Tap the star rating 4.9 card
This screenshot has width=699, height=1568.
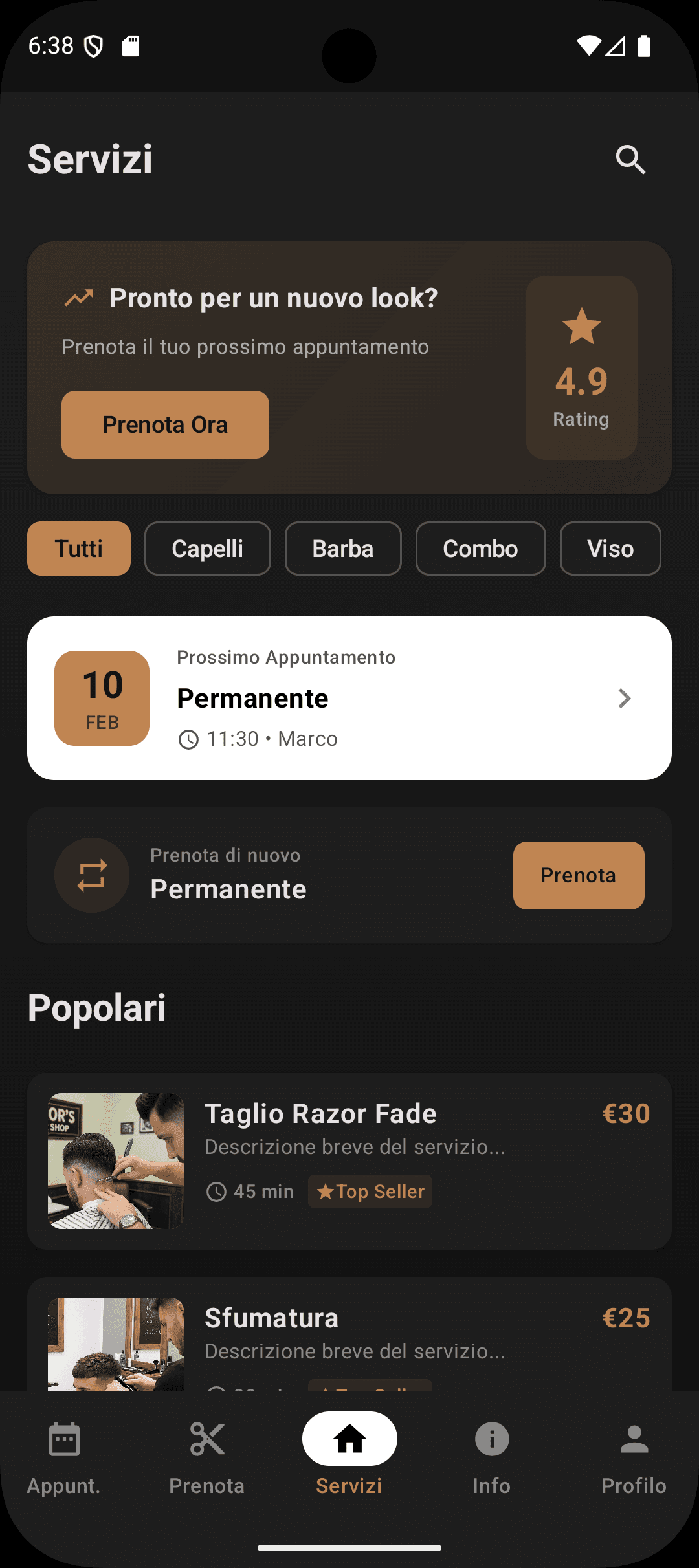(581, 366)
